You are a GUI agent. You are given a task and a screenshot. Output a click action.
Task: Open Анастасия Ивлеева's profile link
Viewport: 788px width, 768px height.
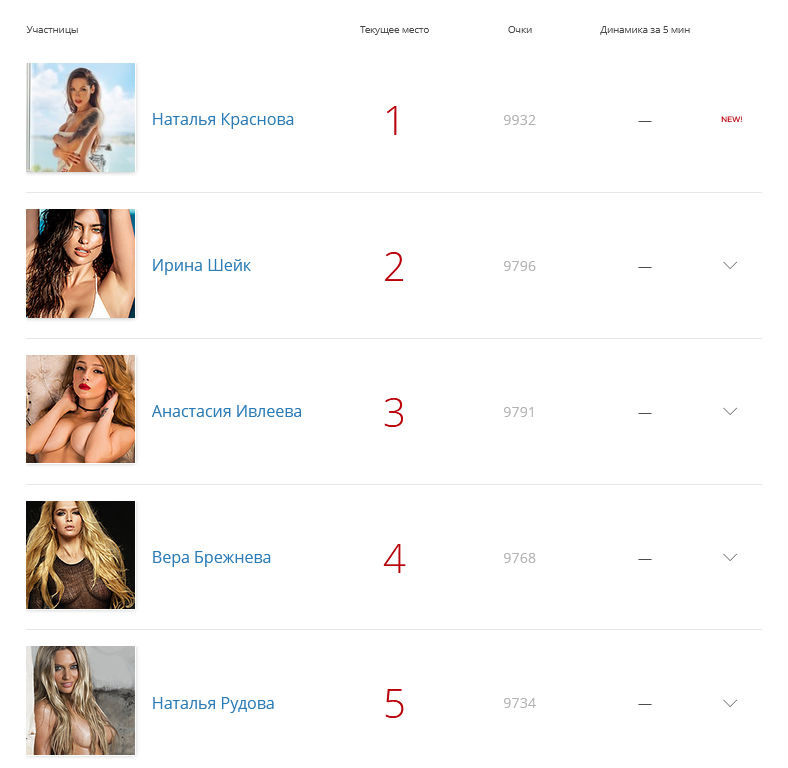click(x=226, y=411)
